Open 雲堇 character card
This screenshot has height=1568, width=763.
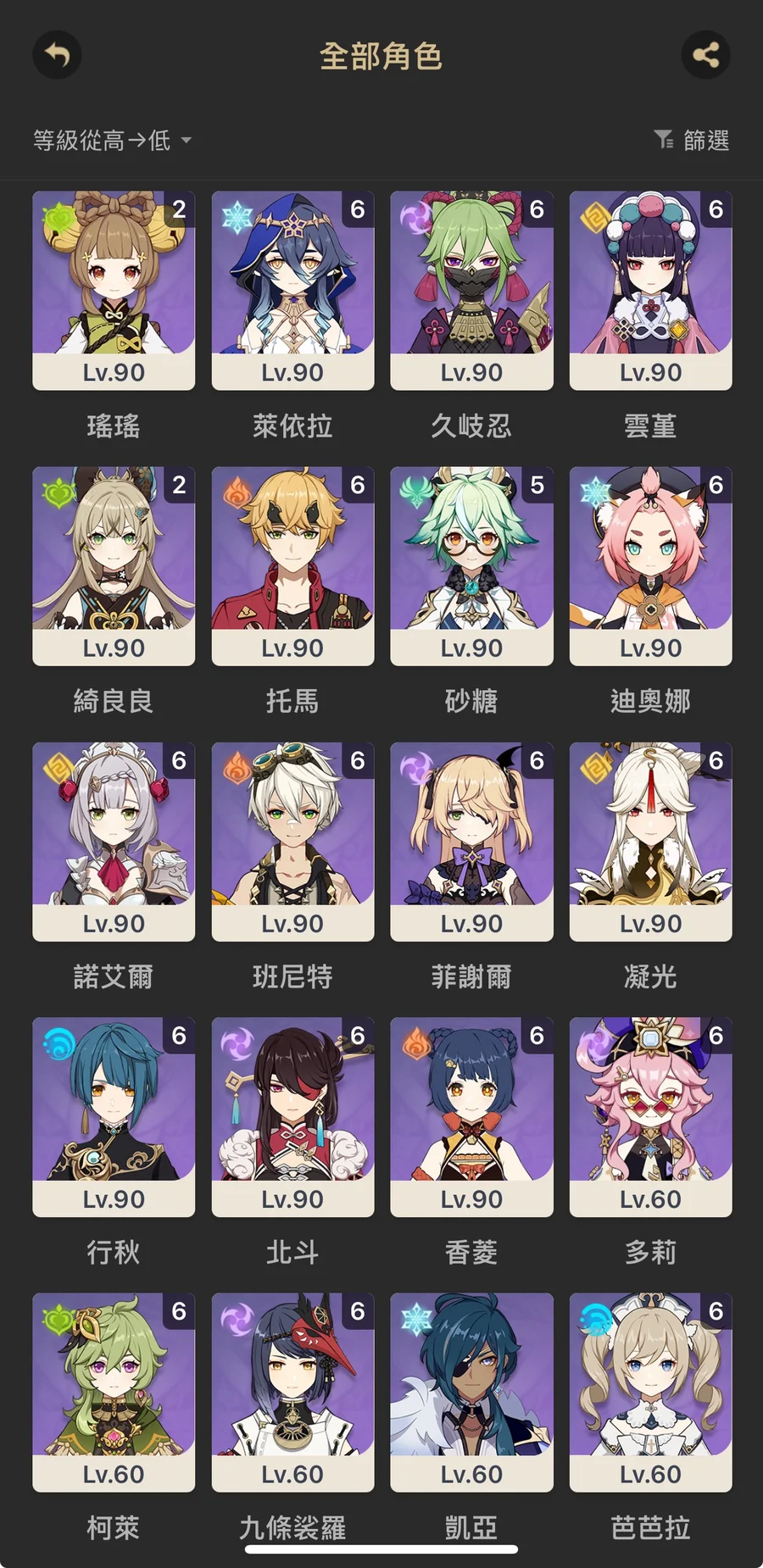click(650, 290)
